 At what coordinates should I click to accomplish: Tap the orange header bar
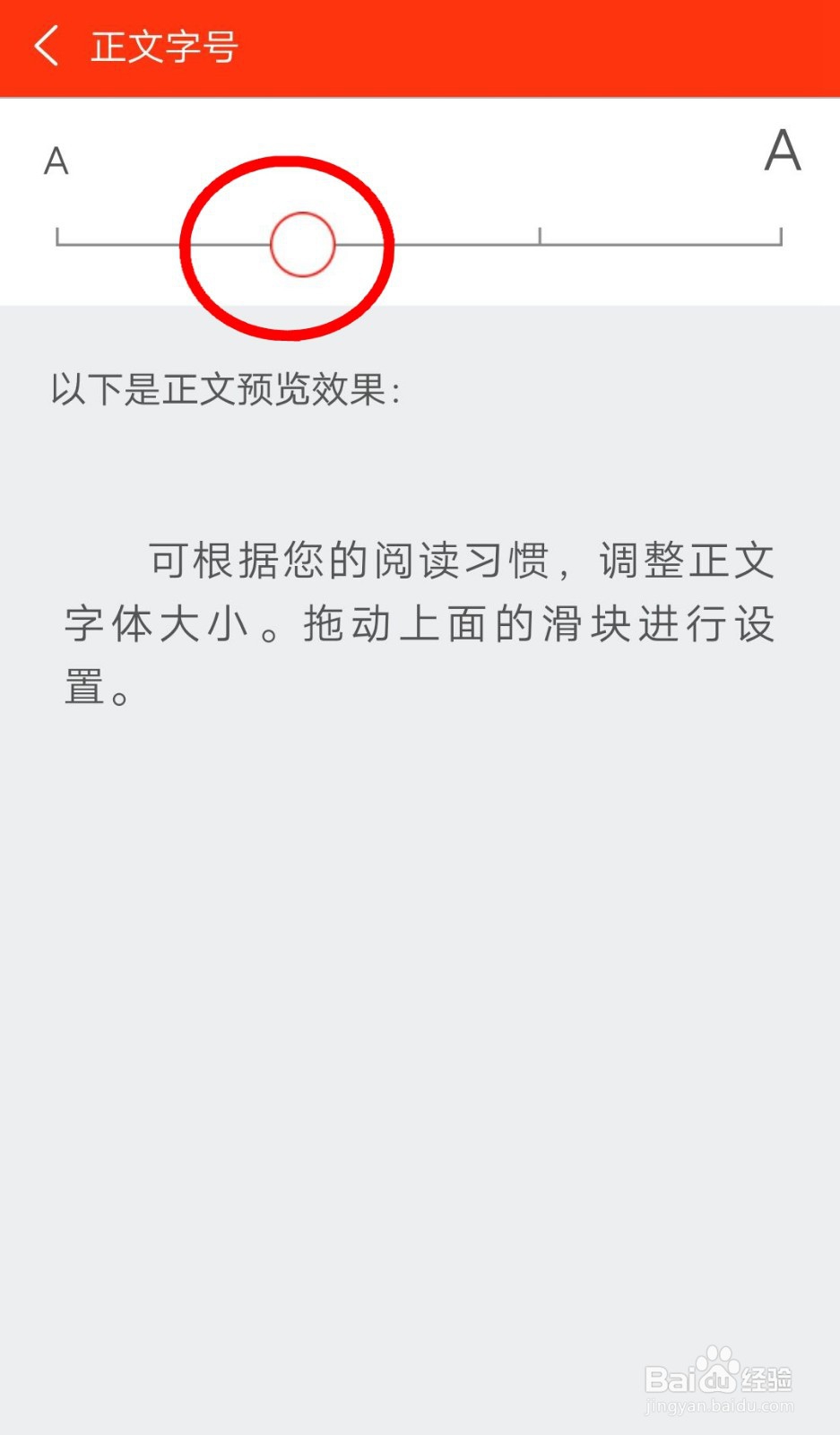pos(538,47)
